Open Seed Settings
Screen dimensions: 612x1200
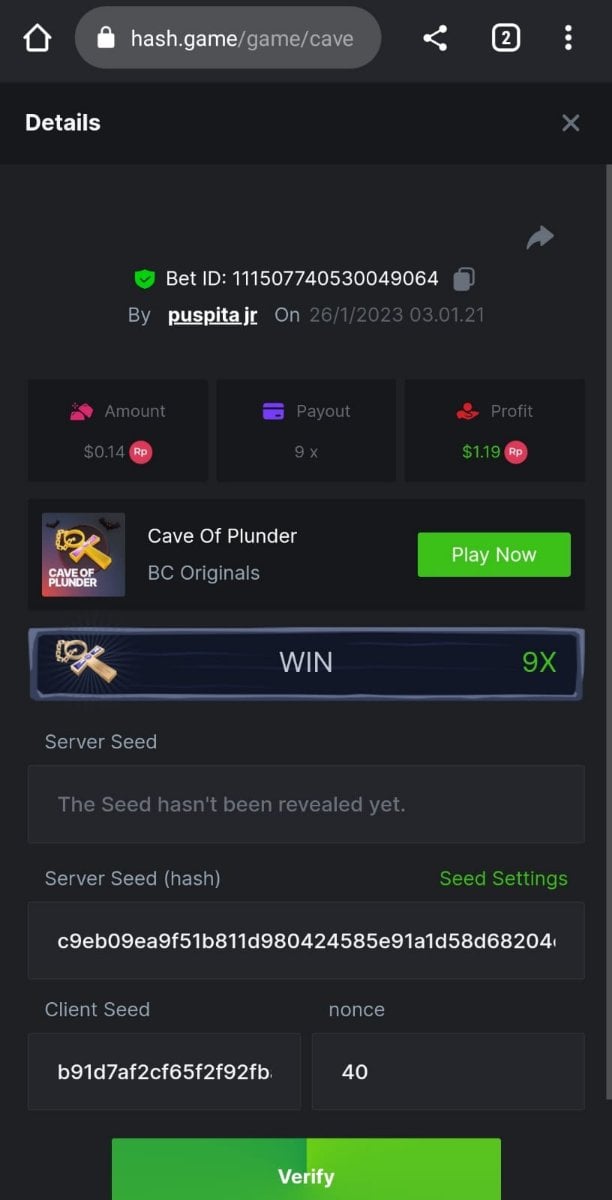(x=503, y=878)
